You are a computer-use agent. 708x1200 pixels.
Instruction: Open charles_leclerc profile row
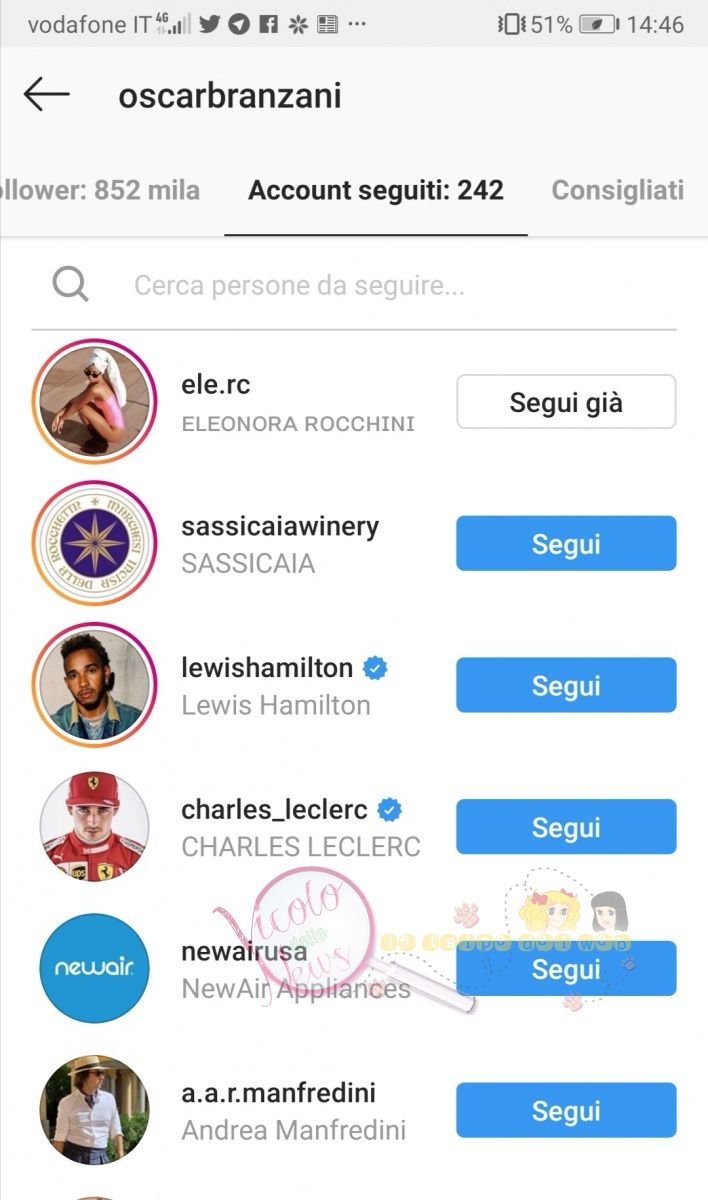pos(300,828)
